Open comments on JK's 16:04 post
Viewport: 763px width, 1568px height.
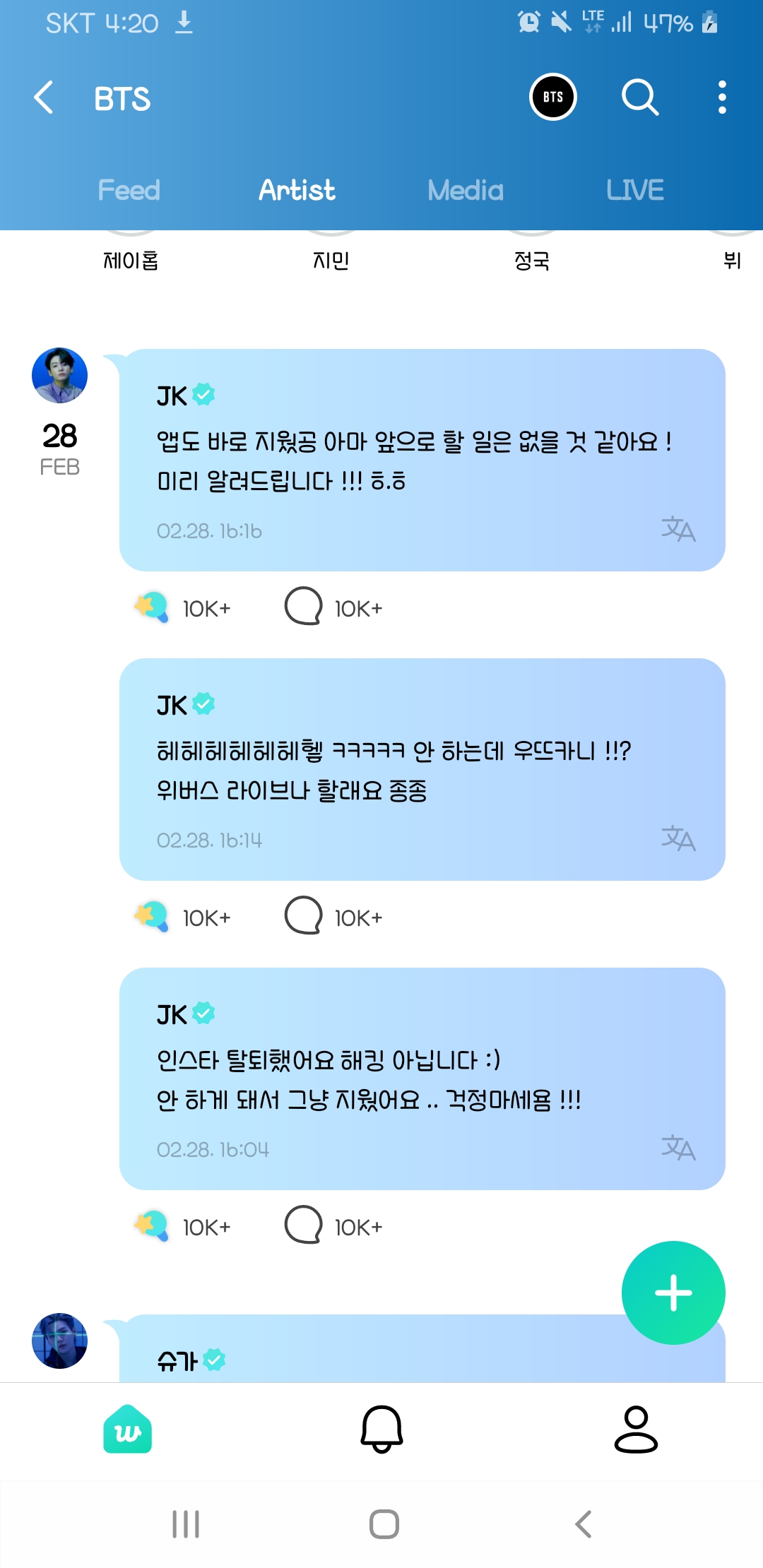[x=304, y=1225]
